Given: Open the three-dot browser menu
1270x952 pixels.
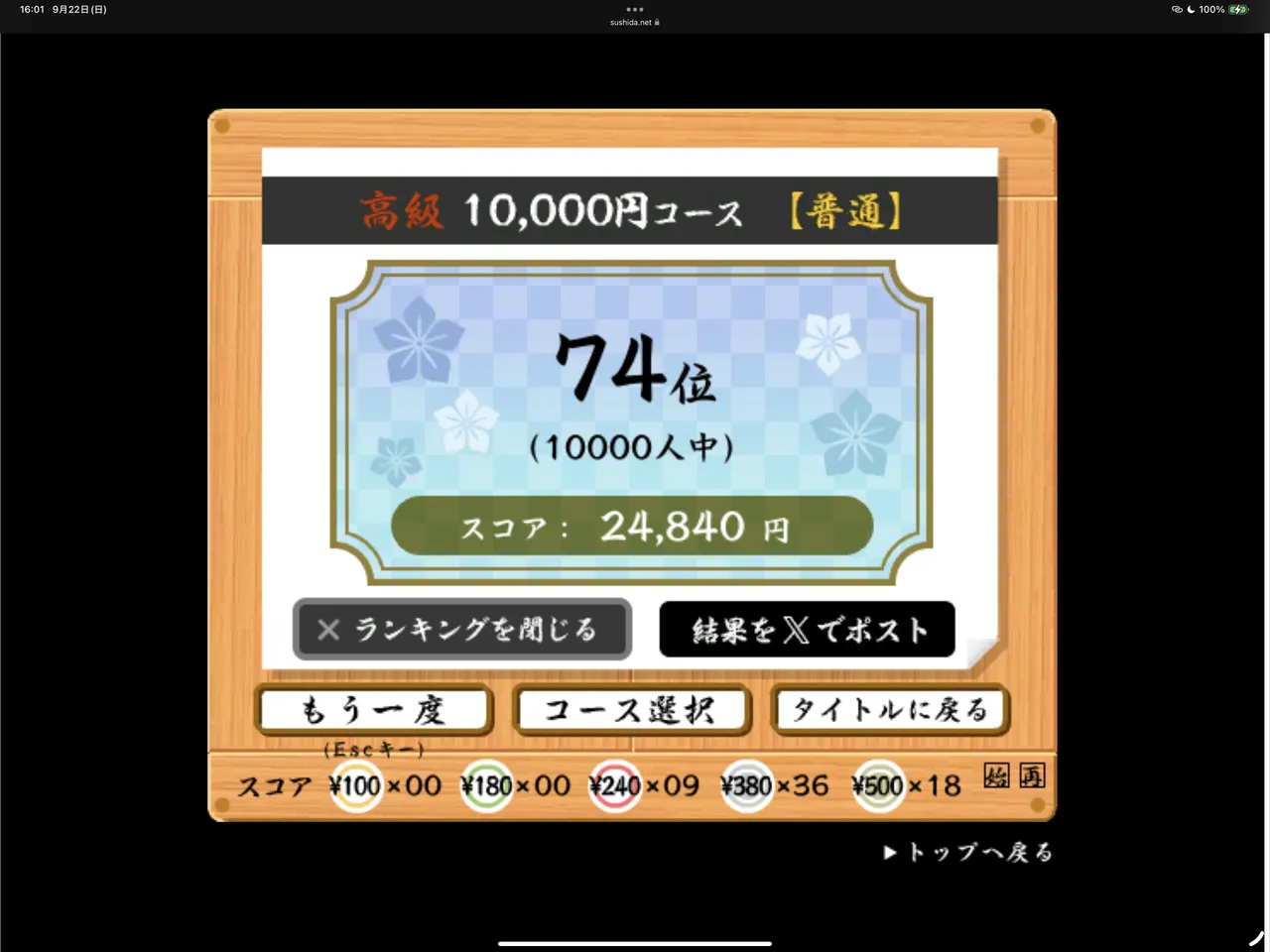Looking at the screenshot, I should (635, 9).
